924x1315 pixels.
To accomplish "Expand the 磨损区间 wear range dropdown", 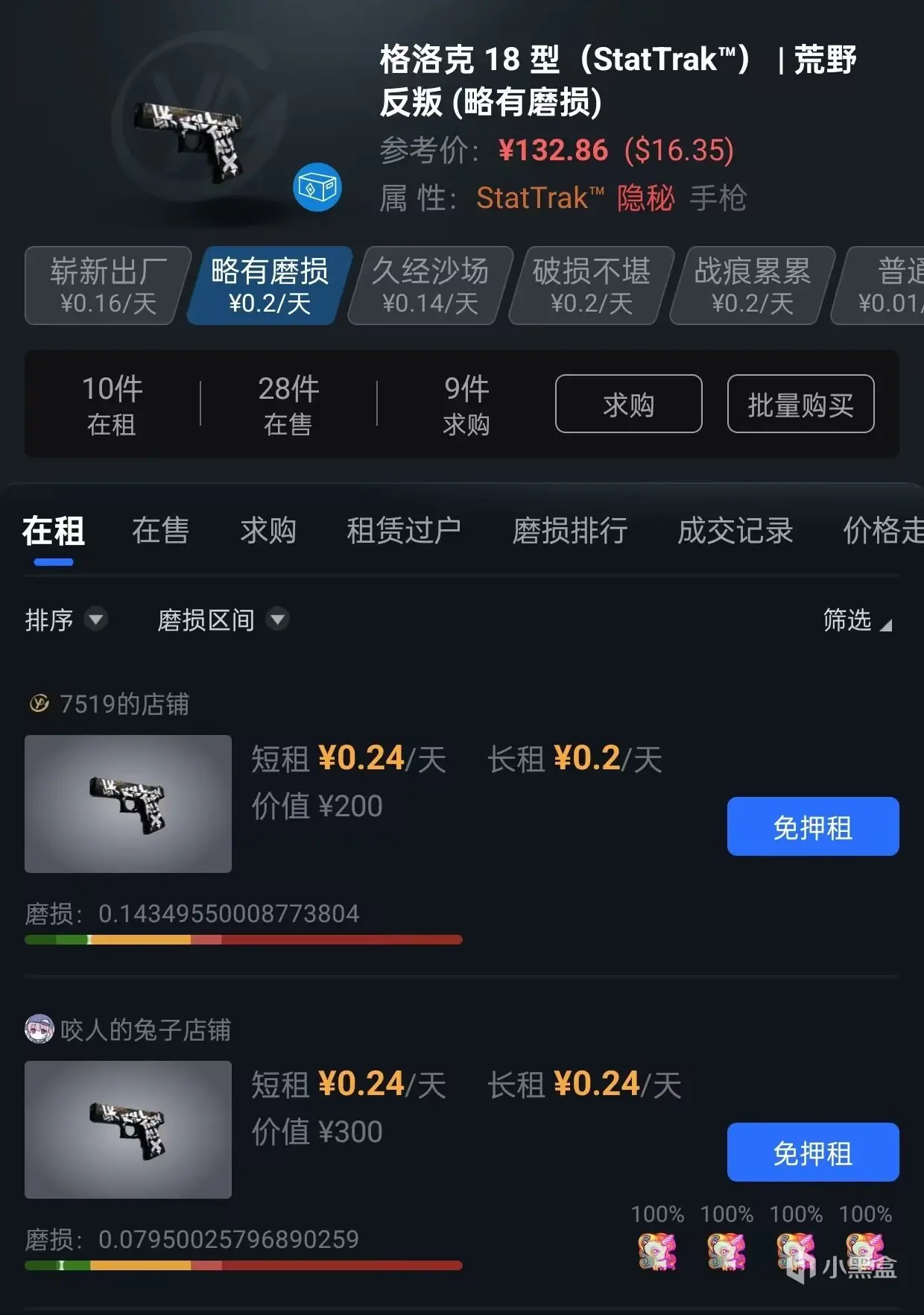I will coord(222,619).
